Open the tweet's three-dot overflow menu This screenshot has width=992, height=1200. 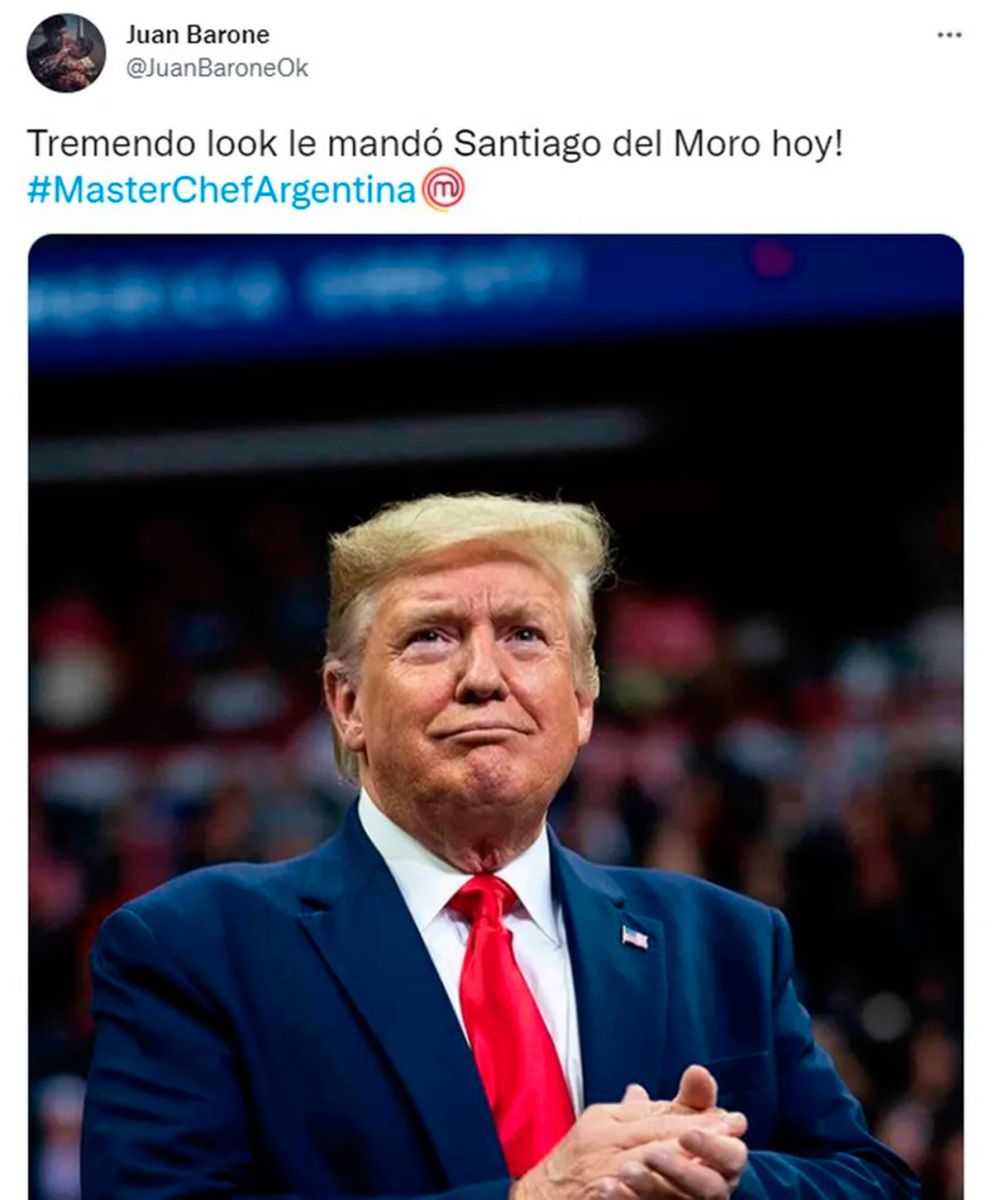948,35
